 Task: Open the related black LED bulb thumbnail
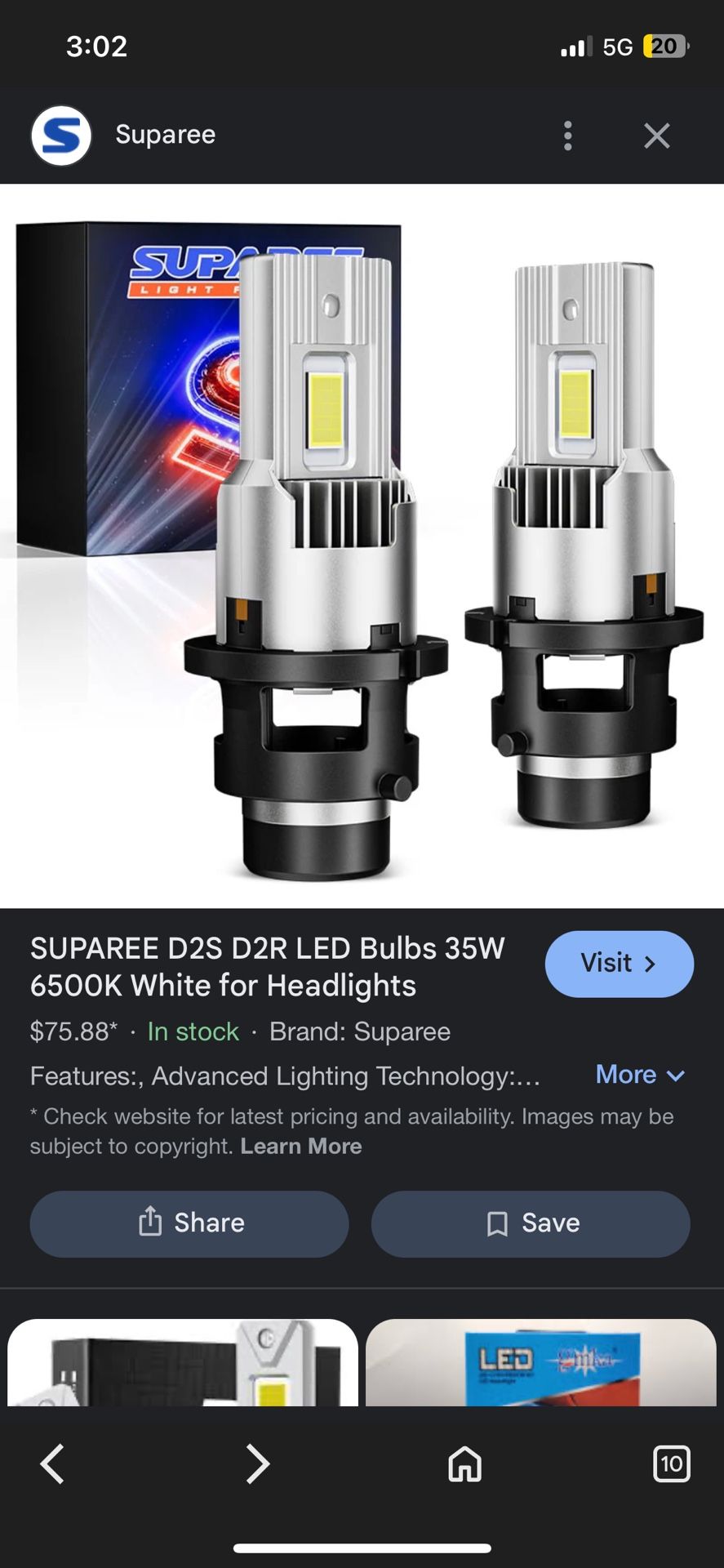point(183,1362)
